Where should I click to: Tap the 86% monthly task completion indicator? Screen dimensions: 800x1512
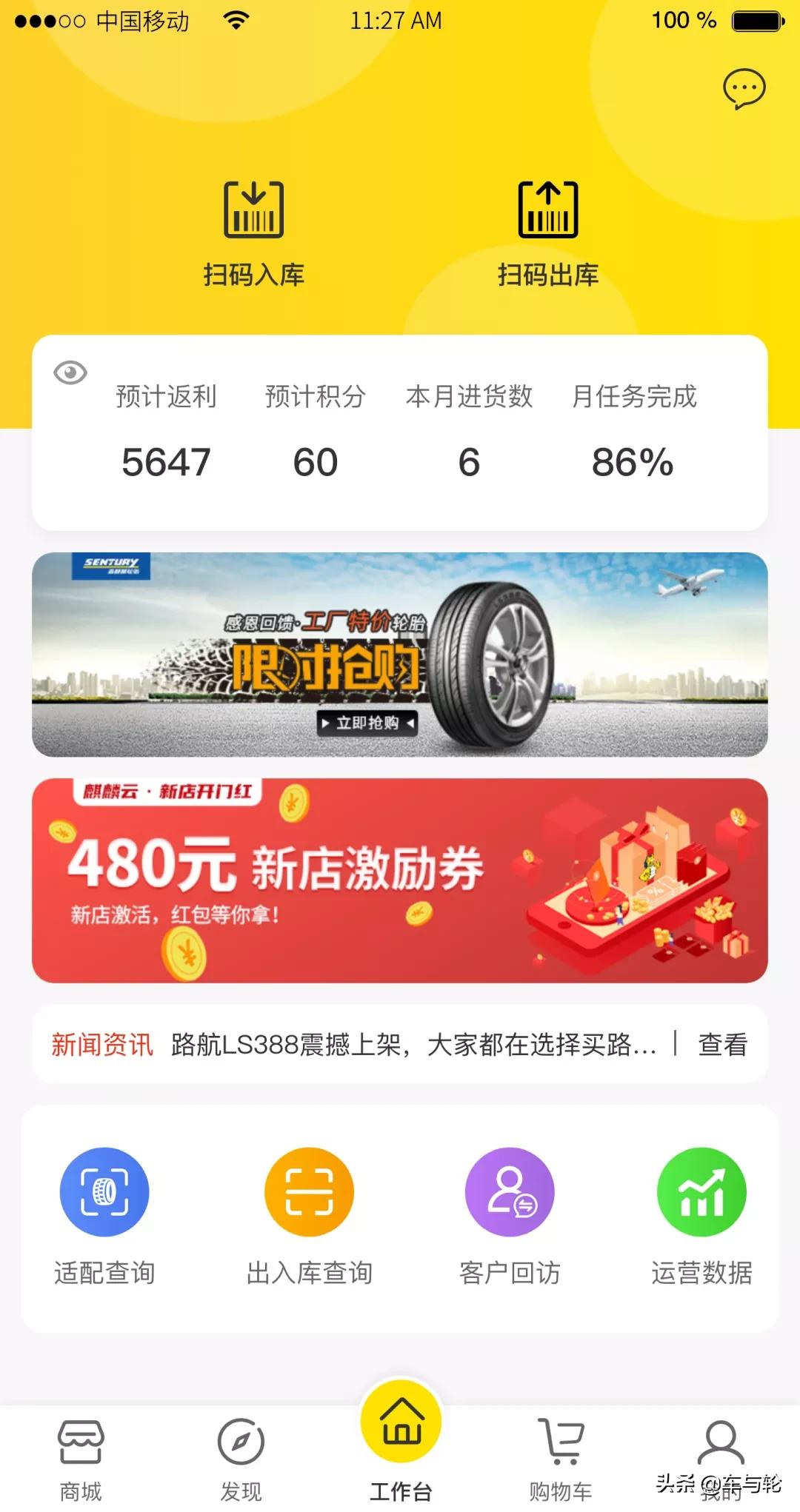click(633, 463)
